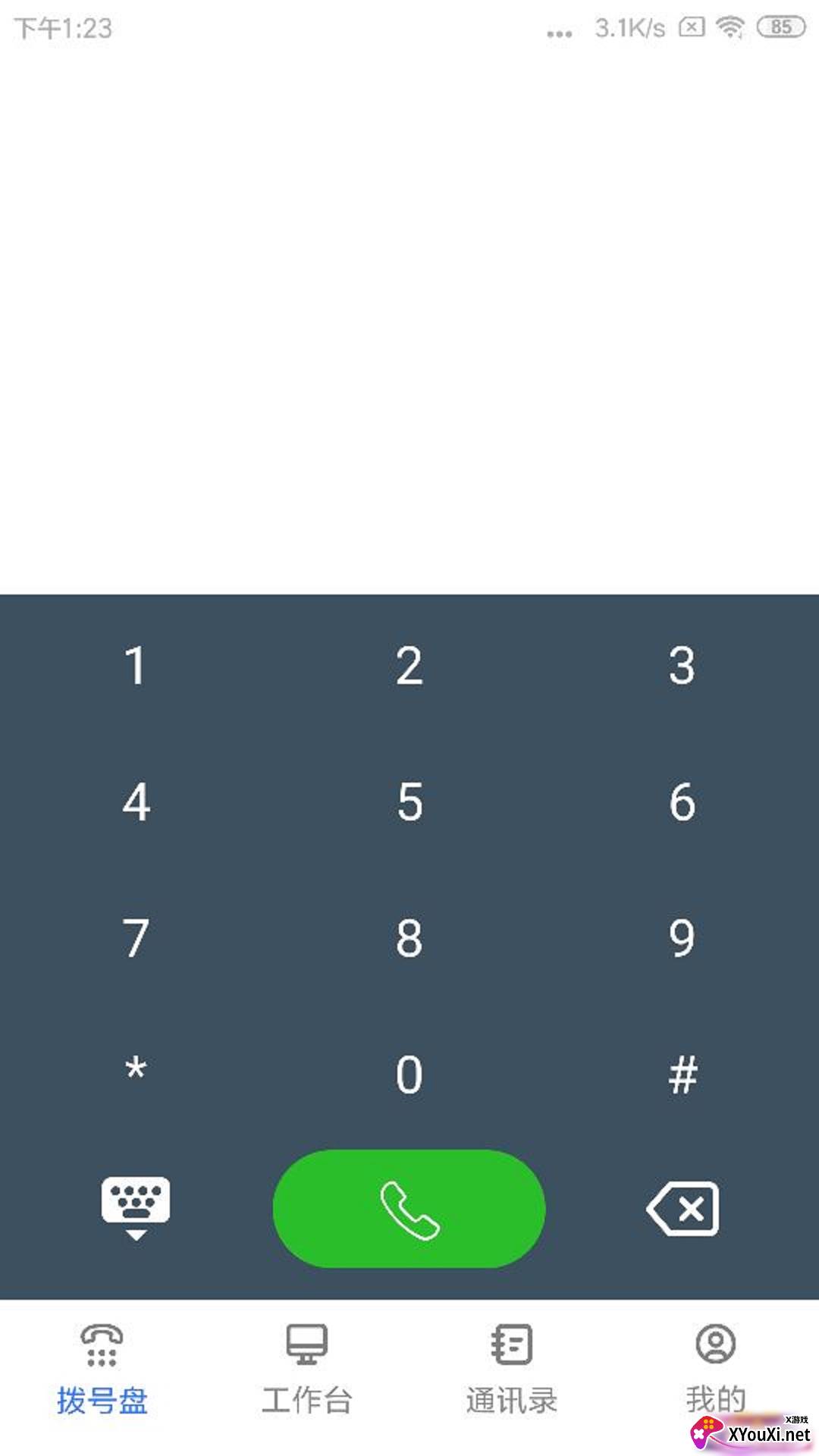
Task: Enter digit 9 on the dial pad
Action: (x=682, y=939)
